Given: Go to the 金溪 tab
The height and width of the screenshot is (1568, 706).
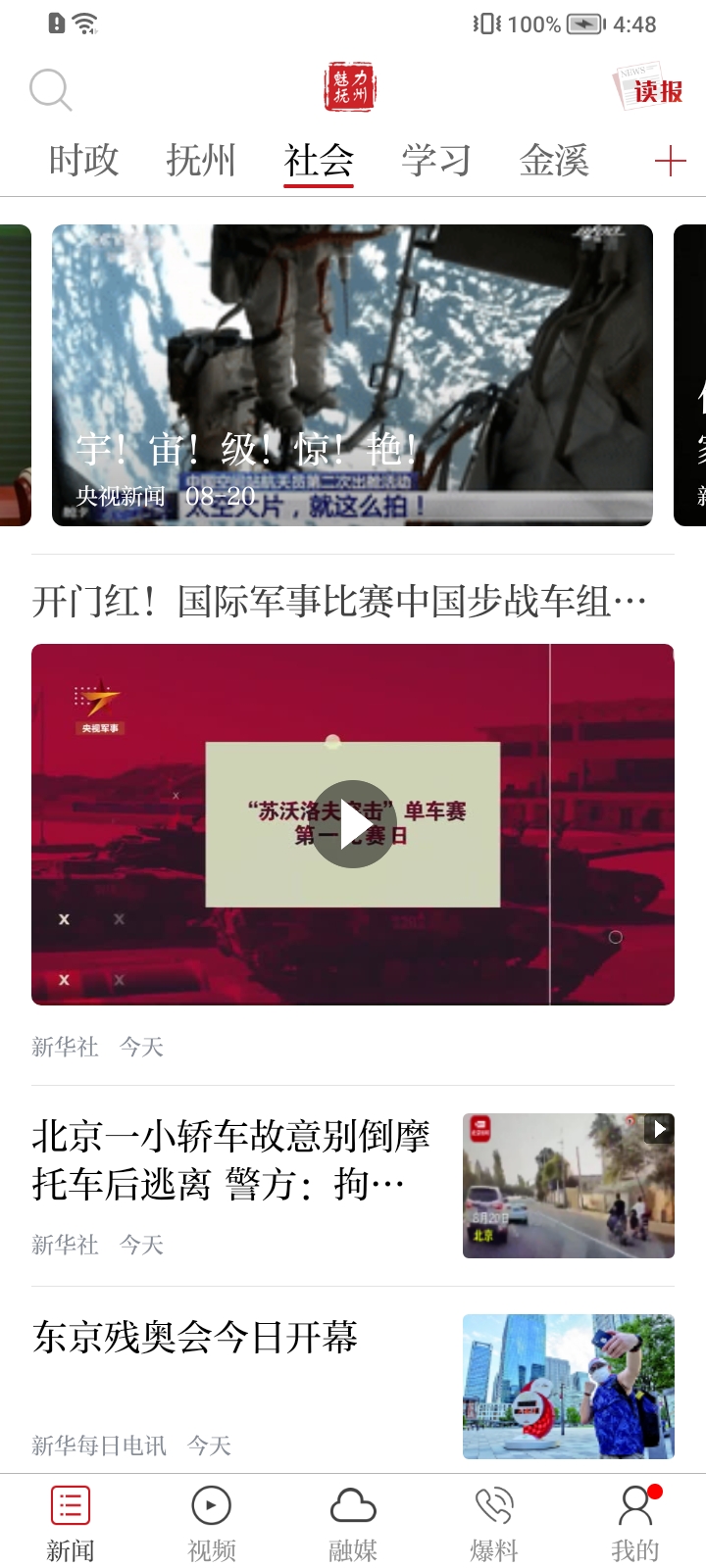Looking at the screenshot, I should click(554, 160).
